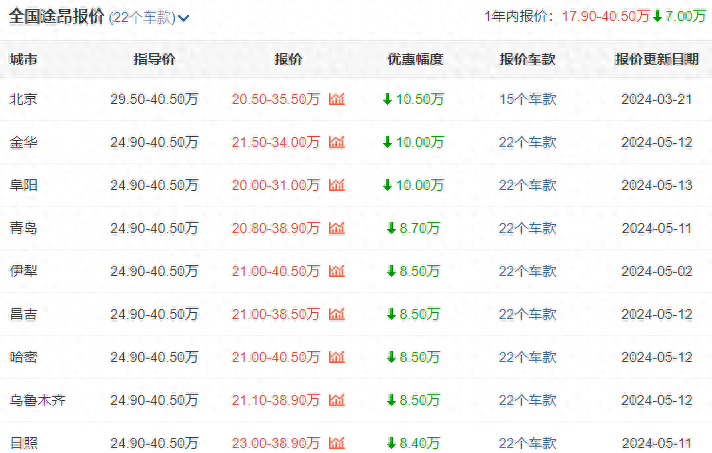The height and width of the screenshot is (453, 712).
Task: Open 北京's 15个车款 link
Action: click(528, 99)
